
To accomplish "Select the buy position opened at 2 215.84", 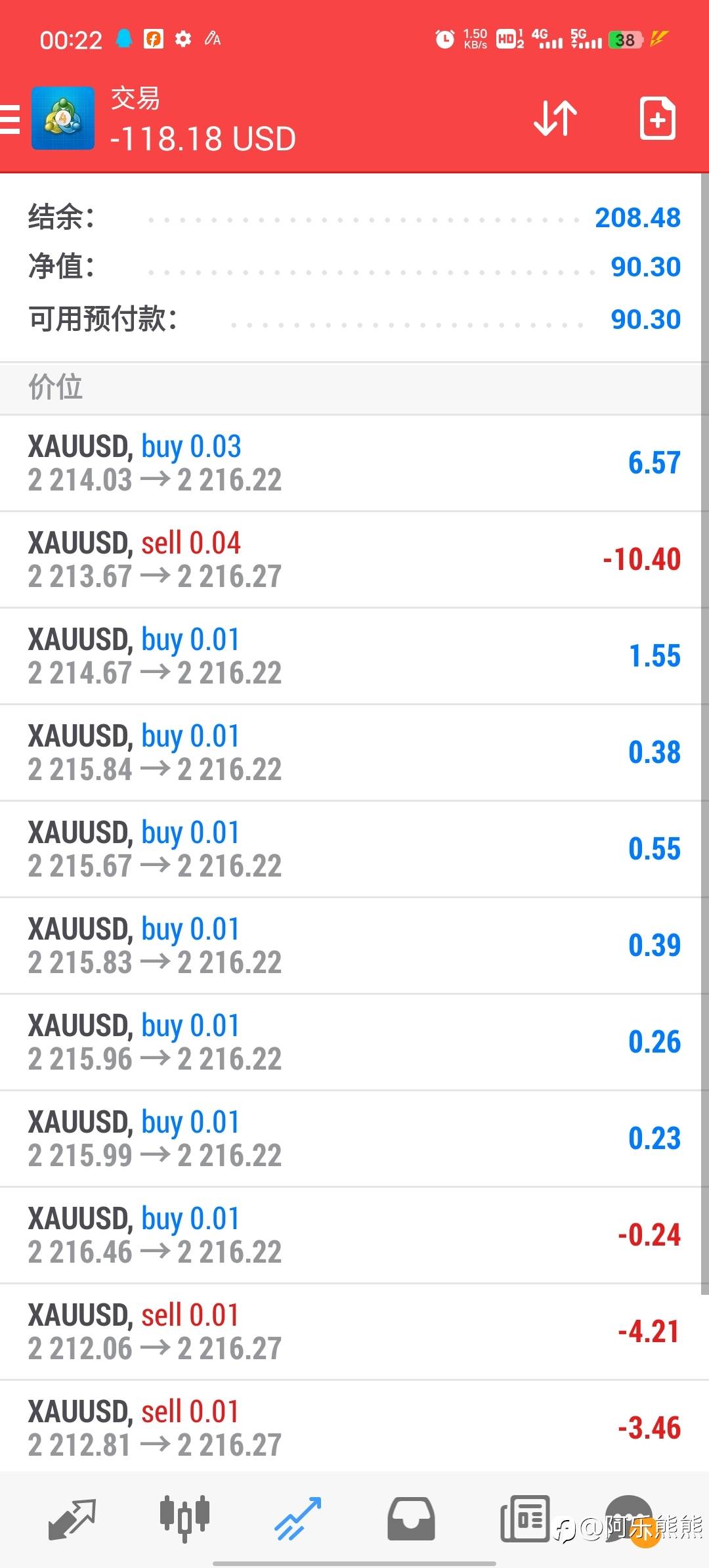I will pos(354,752).
